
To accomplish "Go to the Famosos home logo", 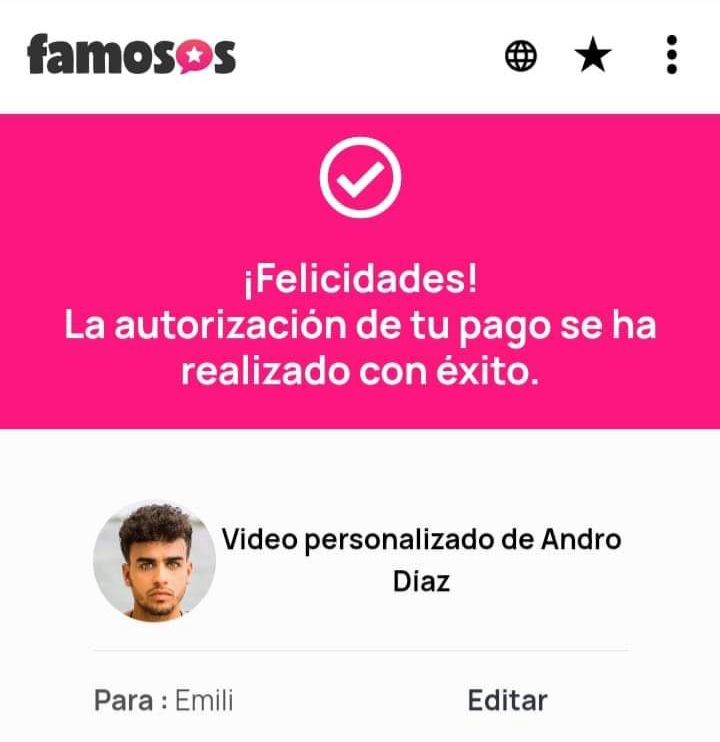I will tap(131, 55).
